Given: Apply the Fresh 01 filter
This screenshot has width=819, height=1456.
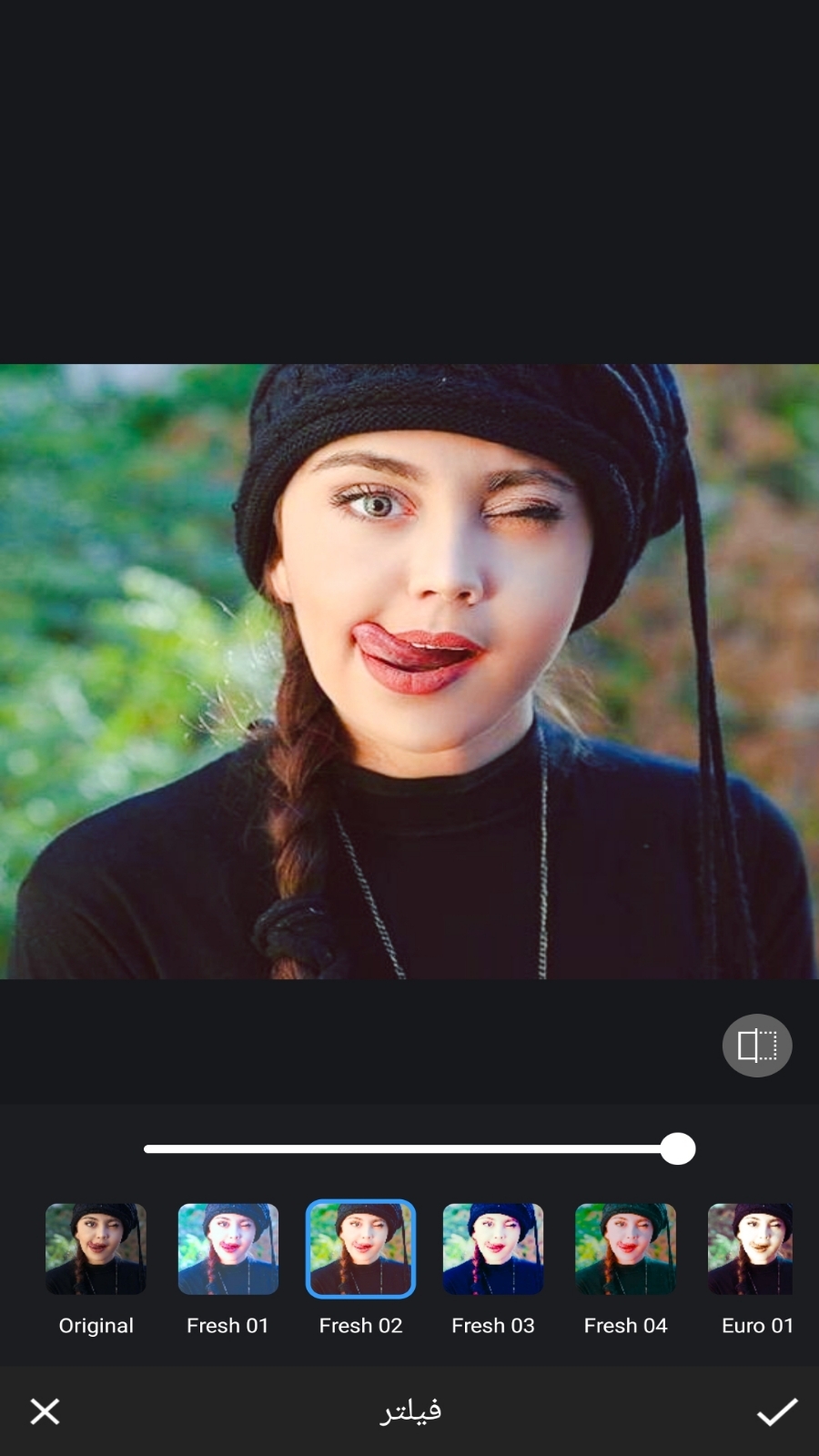Looking at the screenshot, I should pyautogui.click(x=228, y=1249).
